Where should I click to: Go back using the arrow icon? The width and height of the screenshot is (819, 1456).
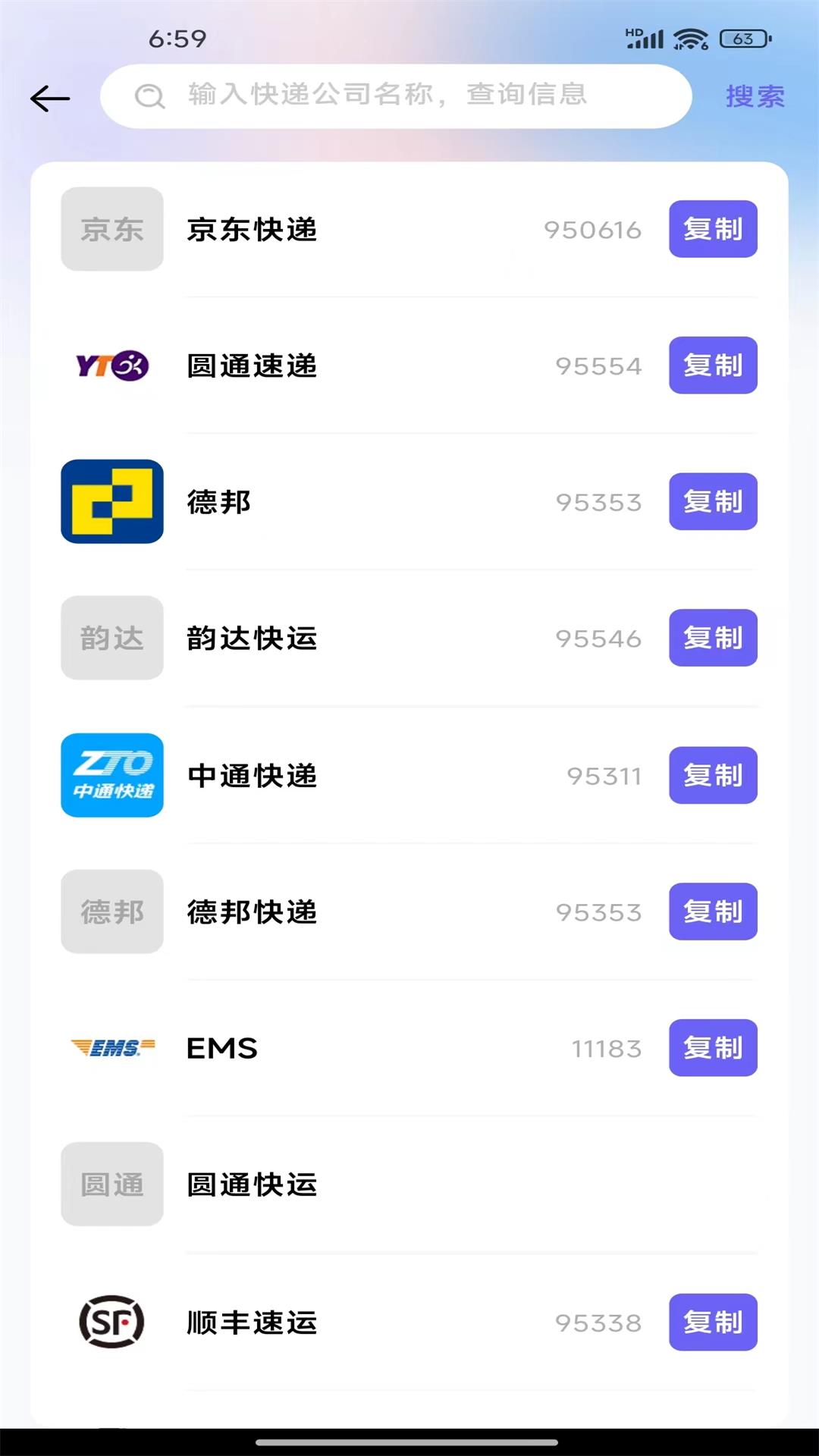pos(50,99)
